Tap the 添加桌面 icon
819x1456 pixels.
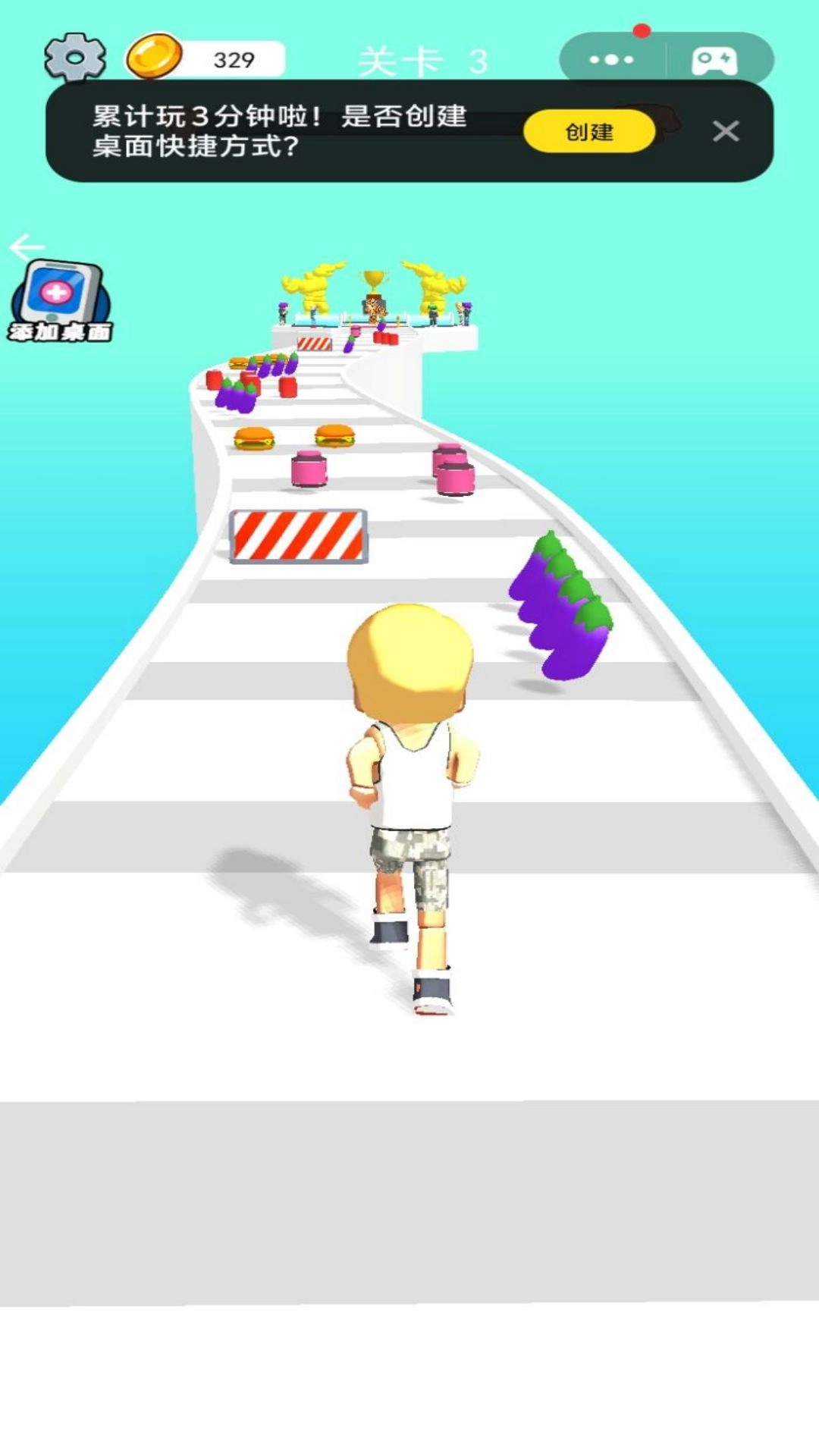pos(60,302)
